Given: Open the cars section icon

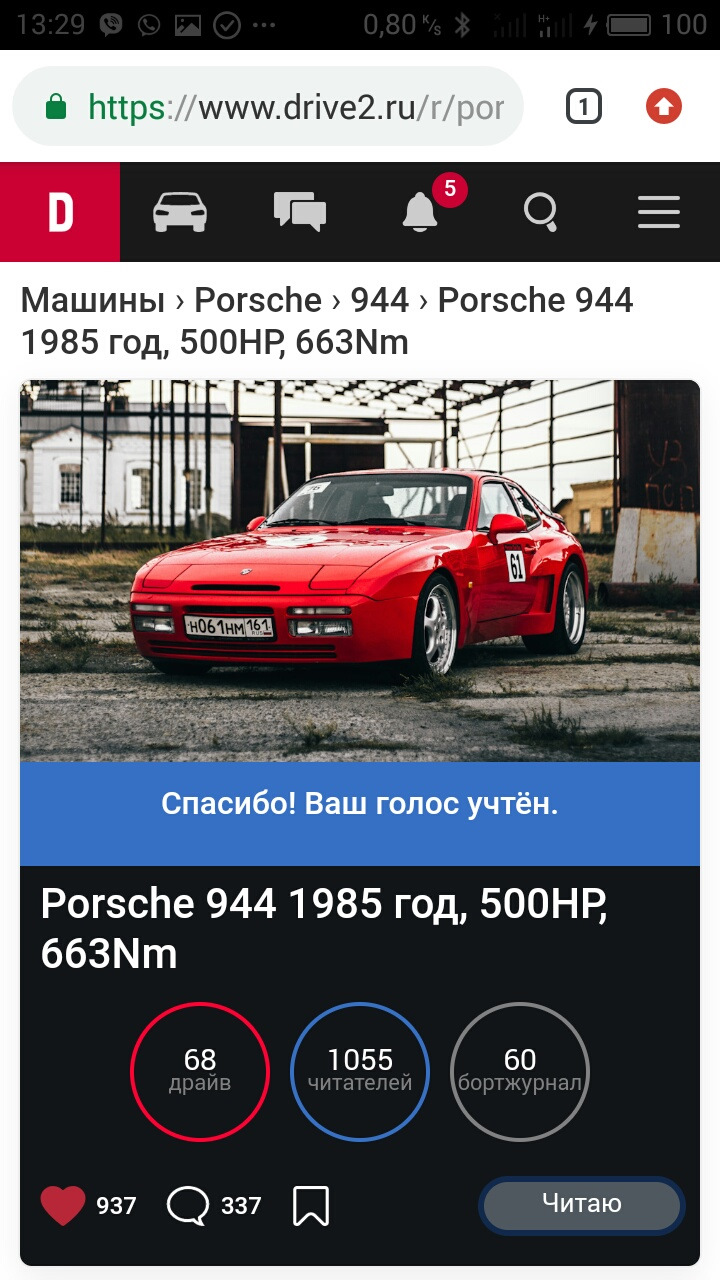Looking at the screenshot, I should click(180, 212).
